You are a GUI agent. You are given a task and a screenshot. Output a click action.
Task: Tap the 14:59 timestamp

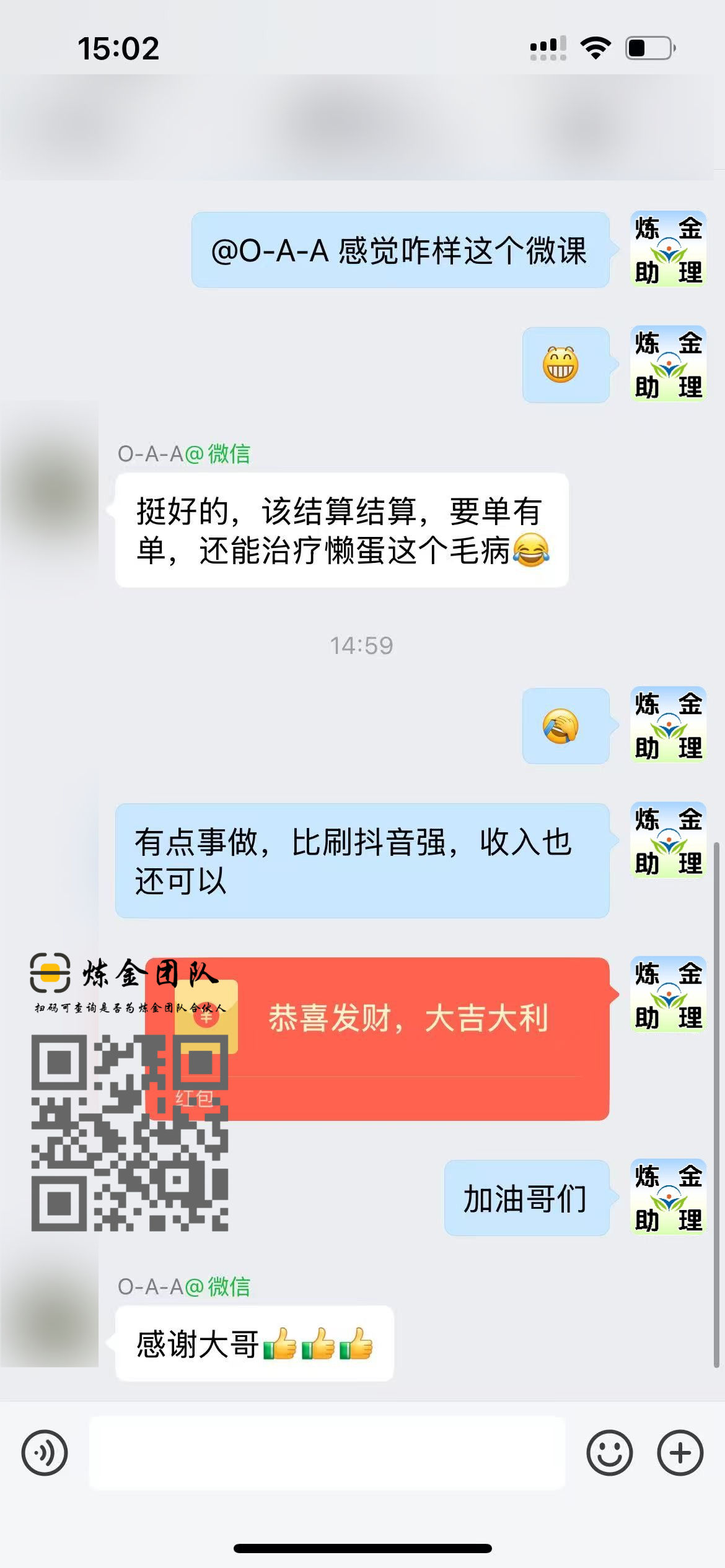362,646
